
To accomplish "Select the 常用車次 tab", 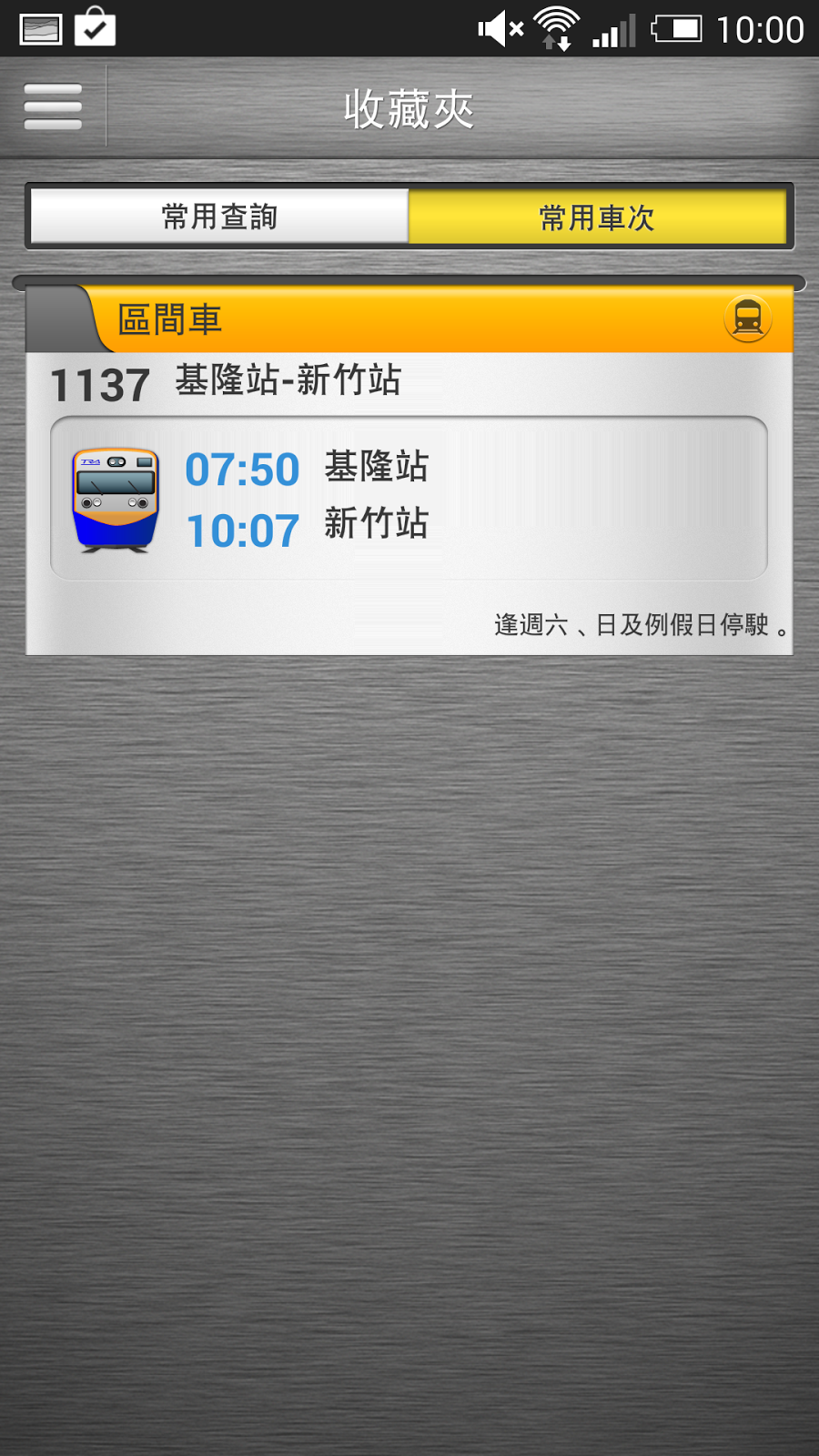I will [597, 217].
